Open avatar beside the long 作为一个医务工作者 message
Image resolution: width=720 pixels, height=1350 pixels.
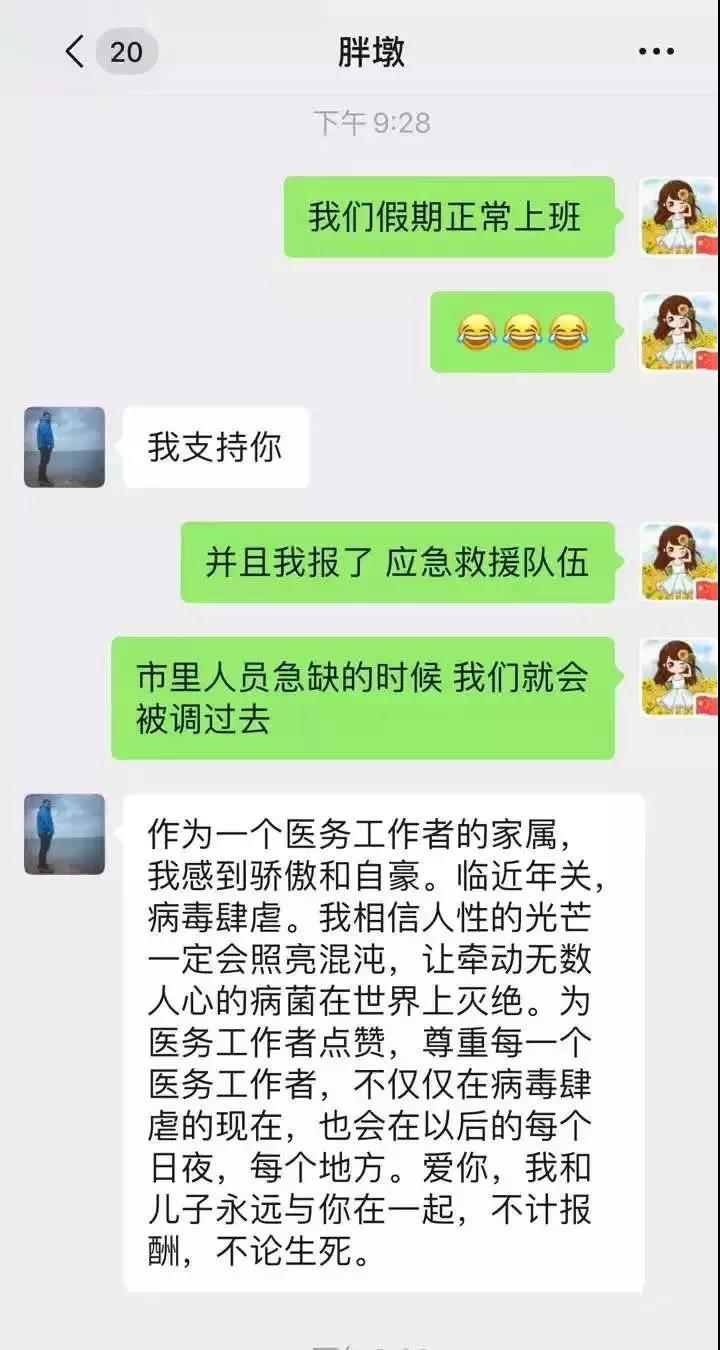(x=64, y=834)
